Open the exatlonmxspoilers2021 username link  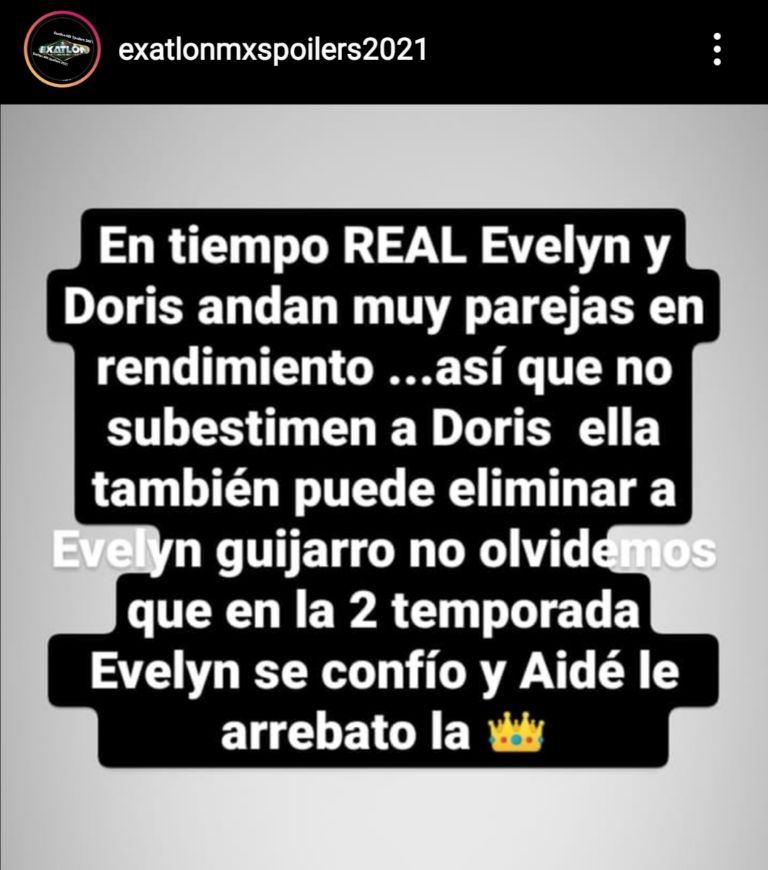tap(272, 49)
